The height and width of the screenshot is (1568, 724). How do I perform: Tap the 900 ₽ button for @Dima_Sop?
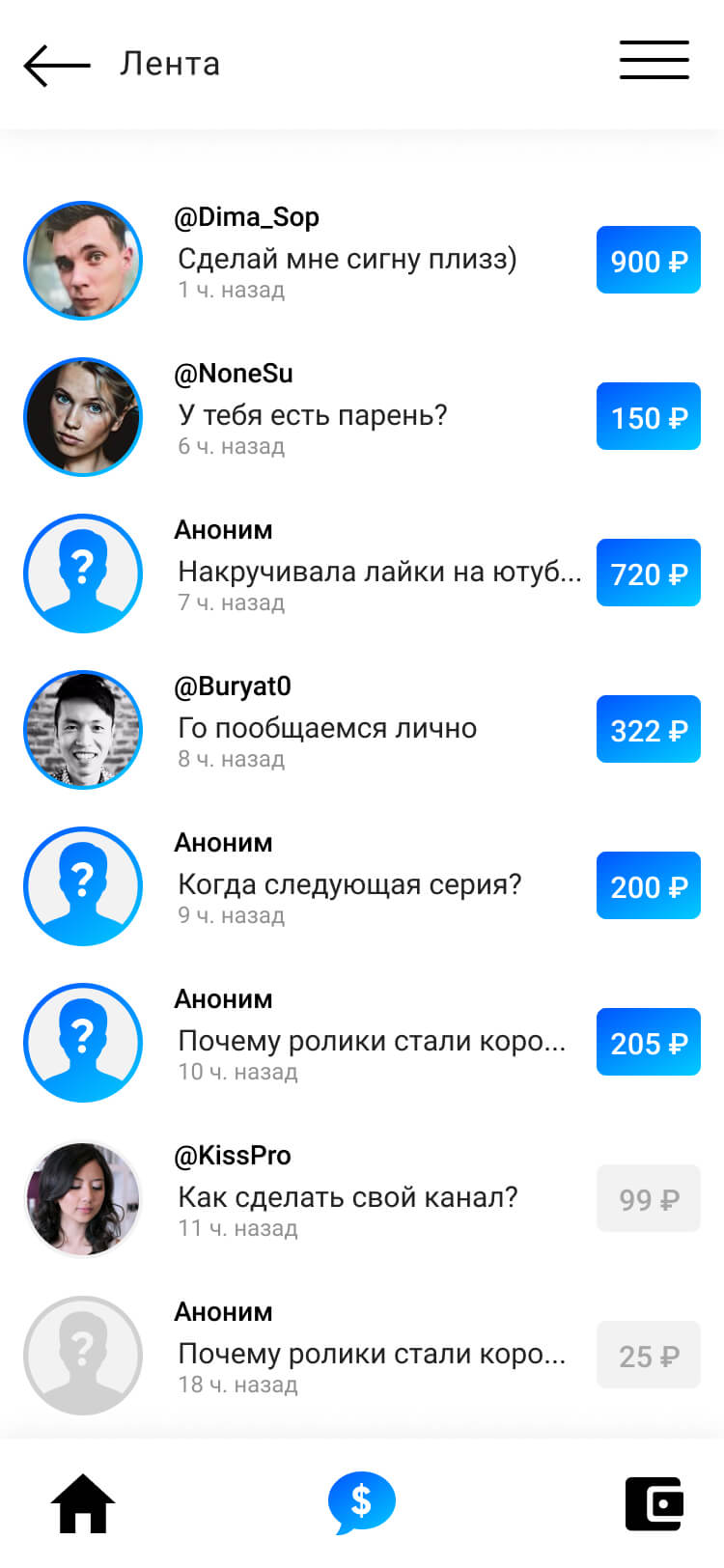pyautogui.click(x=648, y=261)
